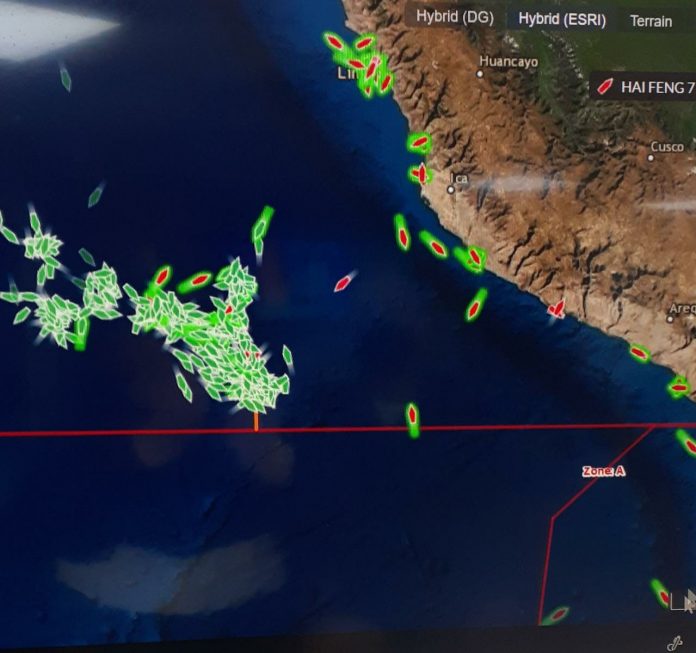The height and width of the screenshot is (653, 696).
Task: Select the Zone A boundary label
Action: (x=603, y=470)
